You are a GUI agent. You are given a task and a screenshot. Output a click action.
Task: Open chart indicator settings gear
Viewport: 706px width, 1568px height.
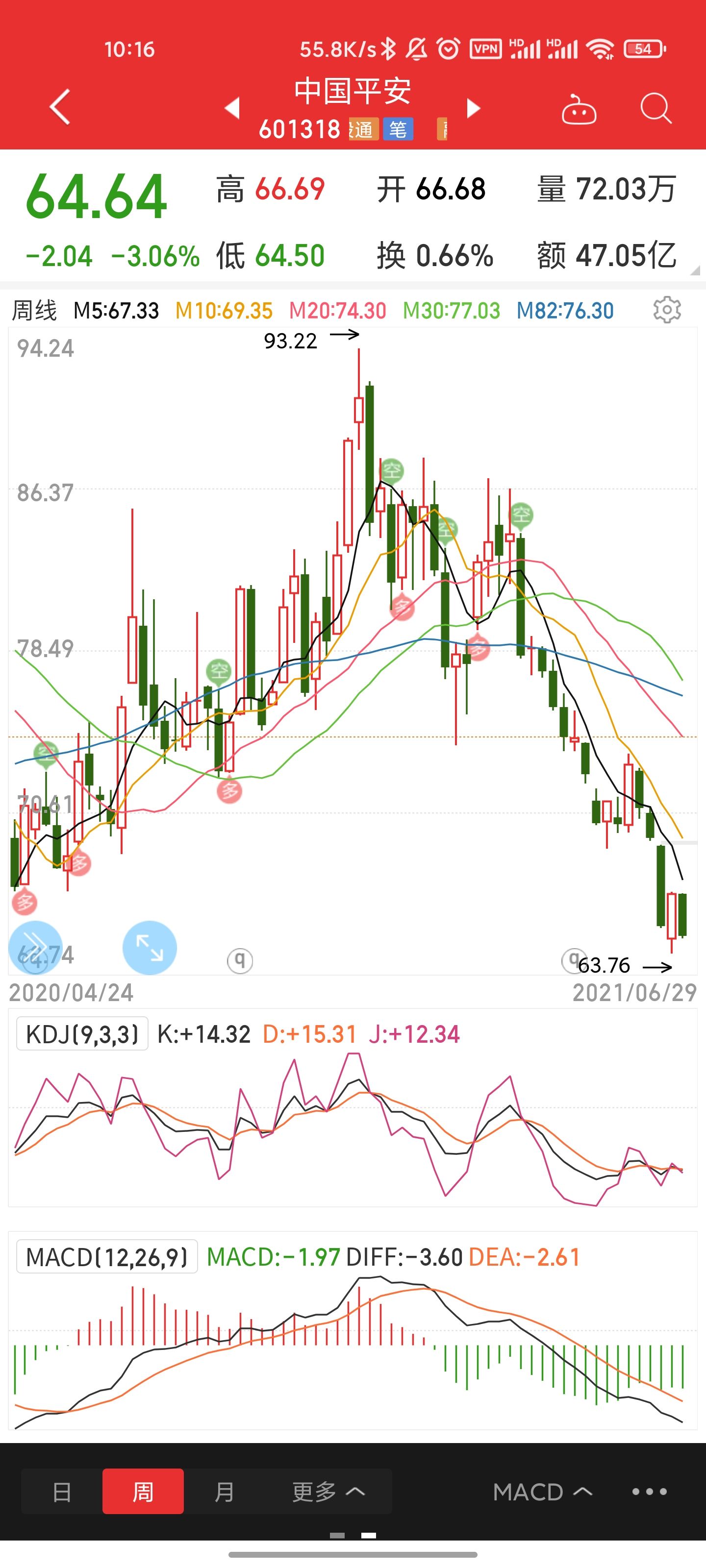[x=667, y=310]
